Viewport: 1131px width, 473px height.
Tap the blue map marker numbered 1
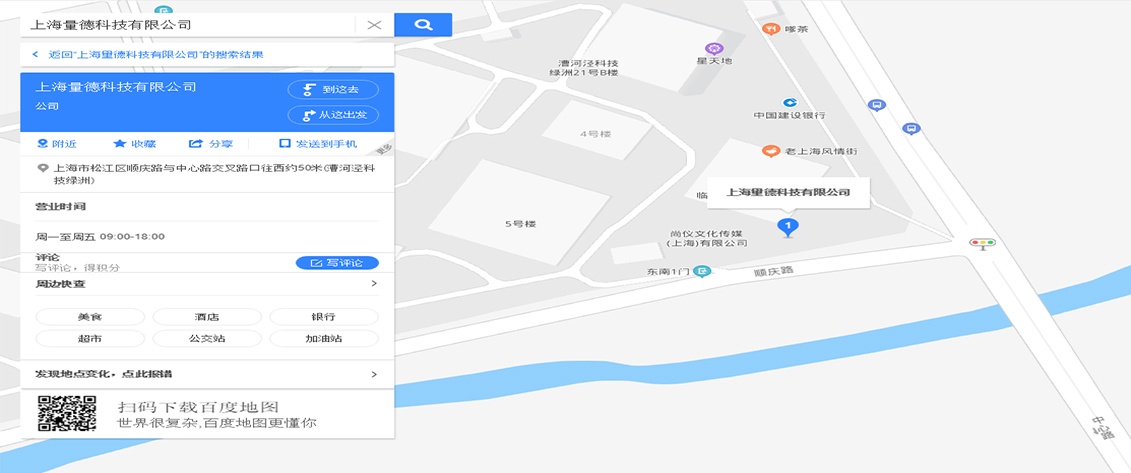click(x=788, y=228)
